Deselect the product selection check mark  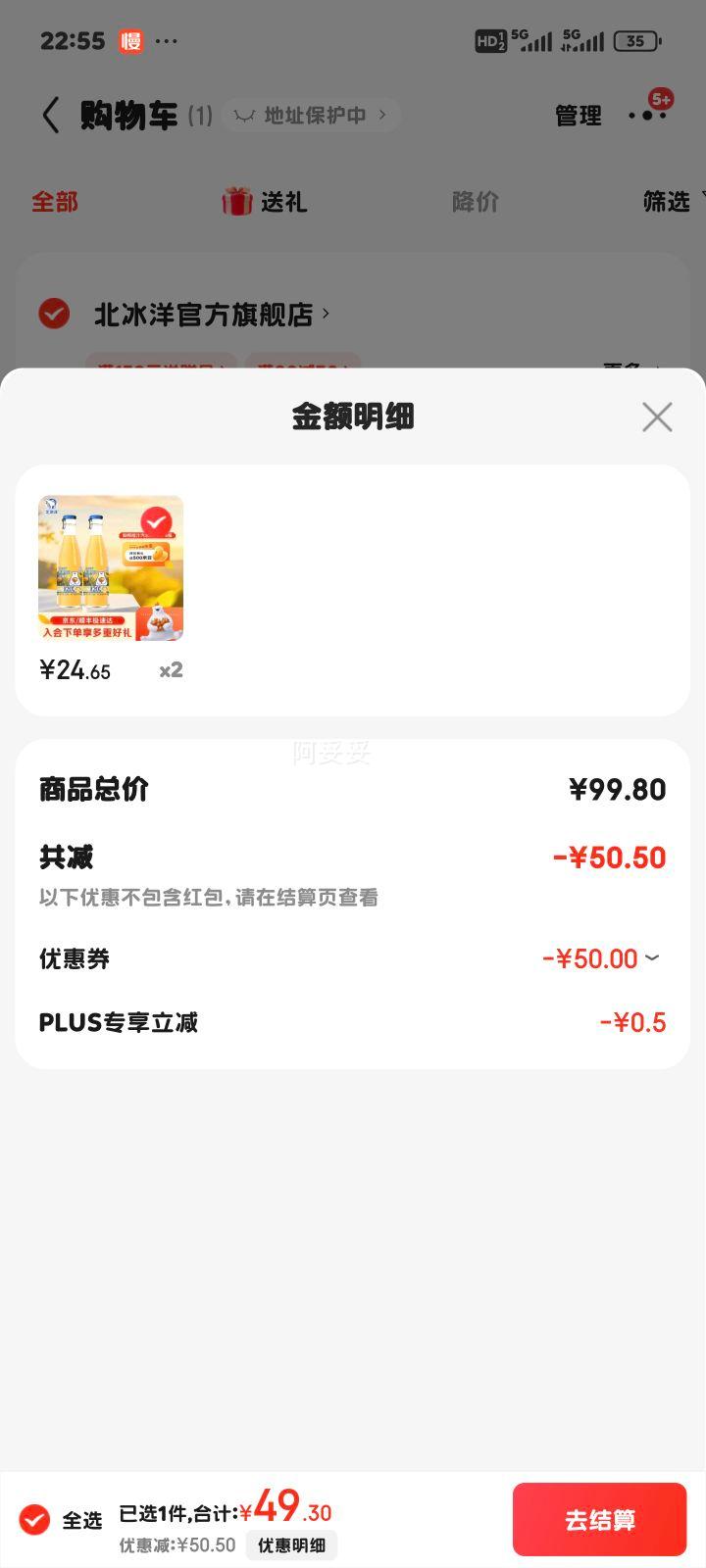pyautogui.click(x=157, y=519)
